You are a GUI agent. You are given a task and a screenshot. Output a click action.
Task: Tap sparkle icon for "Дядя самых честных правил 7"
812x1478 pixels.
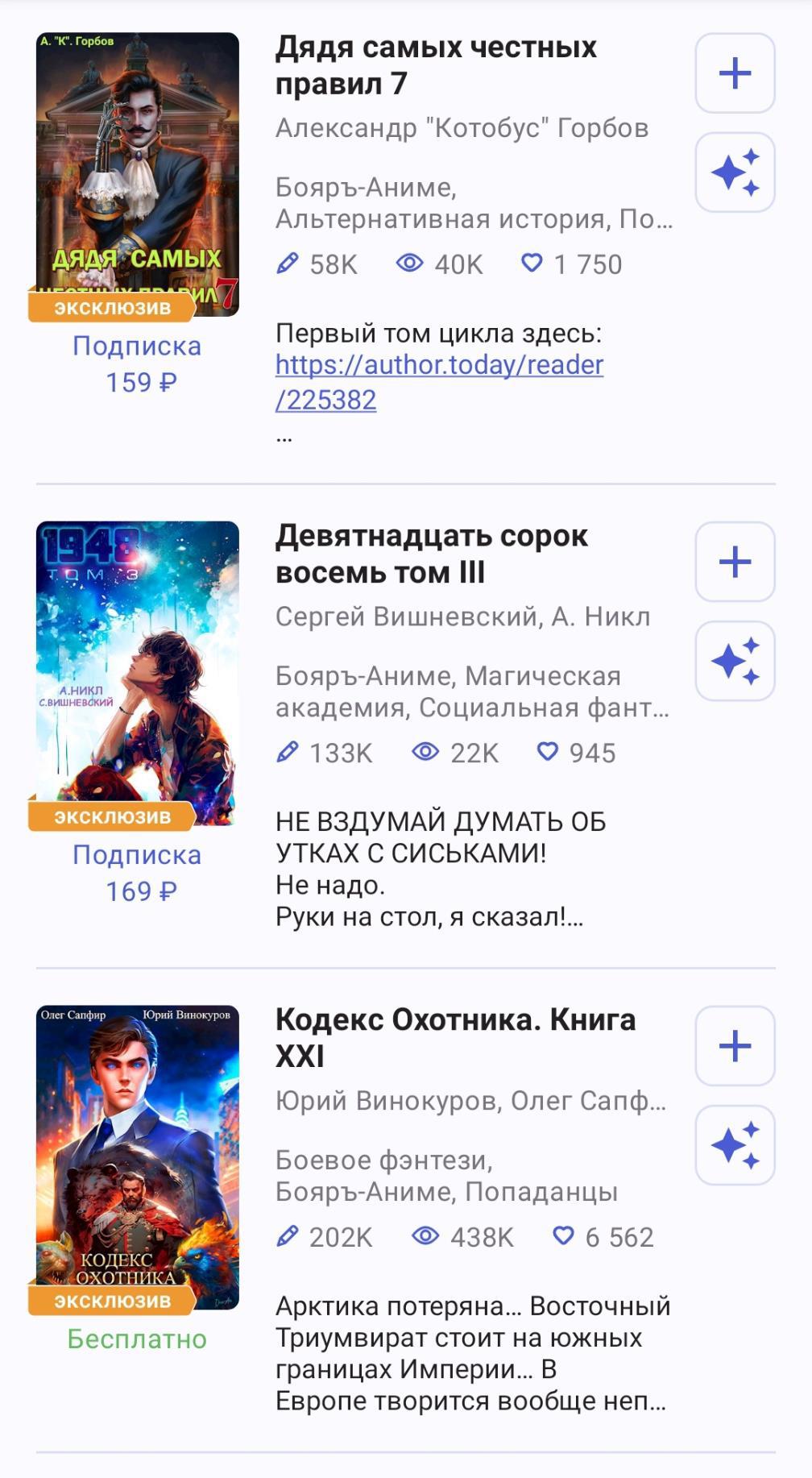(735, 172)
